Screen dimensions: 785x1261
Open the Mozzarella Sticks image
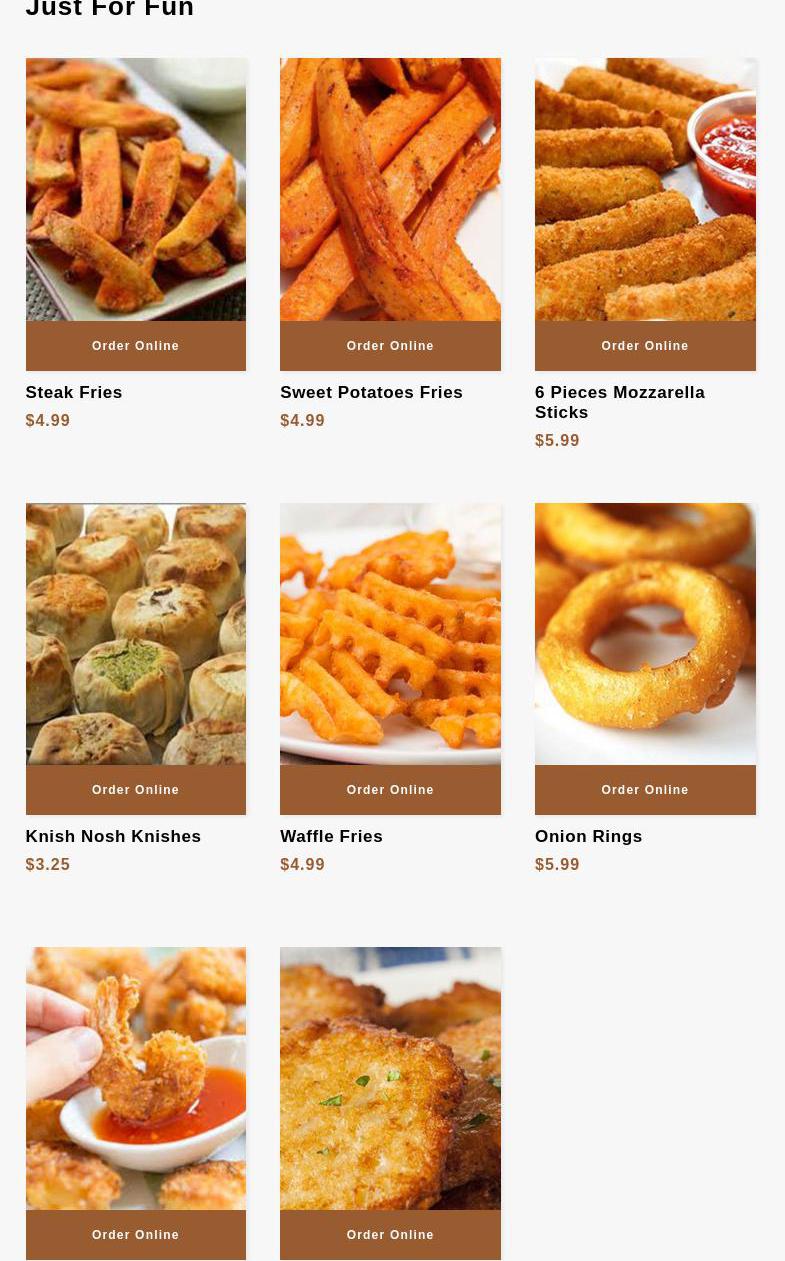click(x=645, y=189)
